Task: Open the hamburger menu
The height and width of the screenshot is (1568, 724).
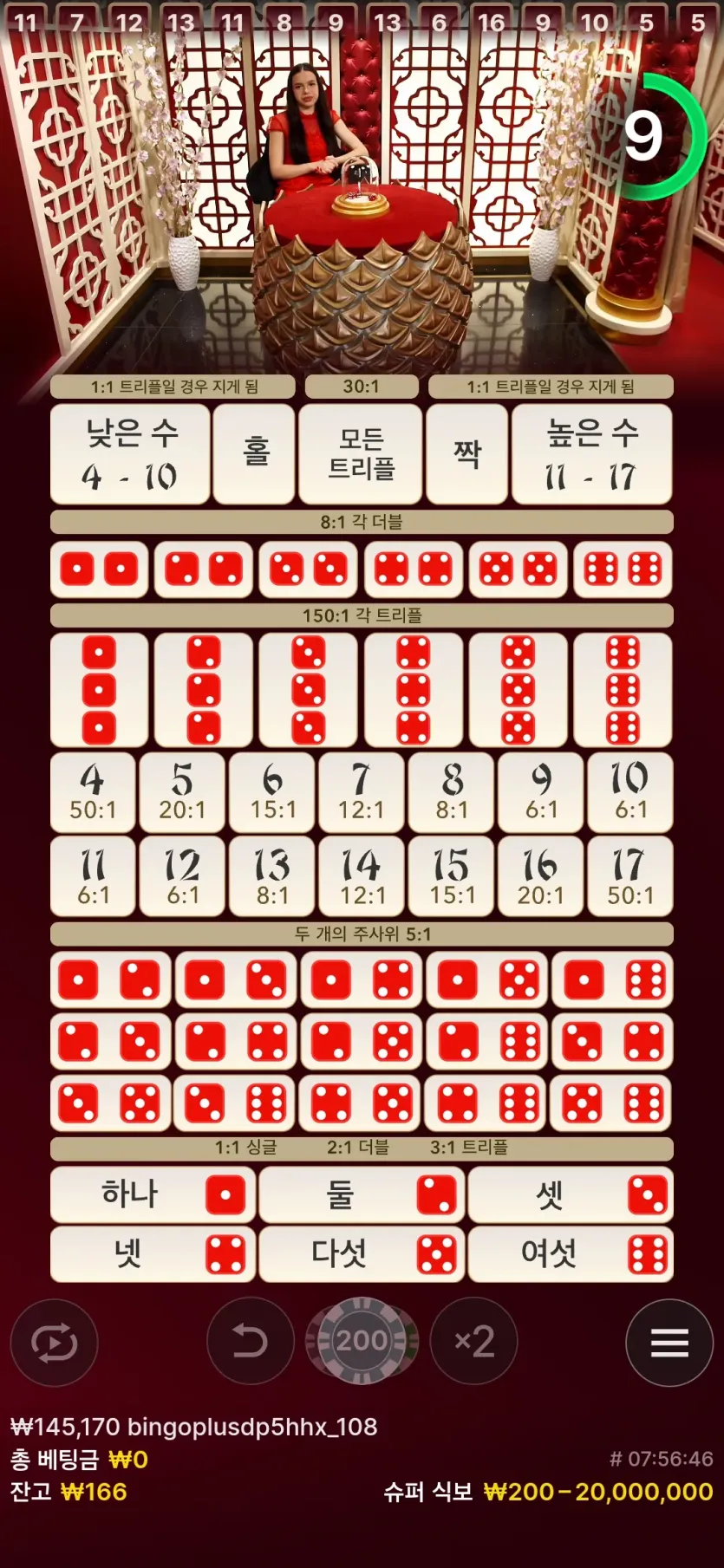Action: point(669,1343)
